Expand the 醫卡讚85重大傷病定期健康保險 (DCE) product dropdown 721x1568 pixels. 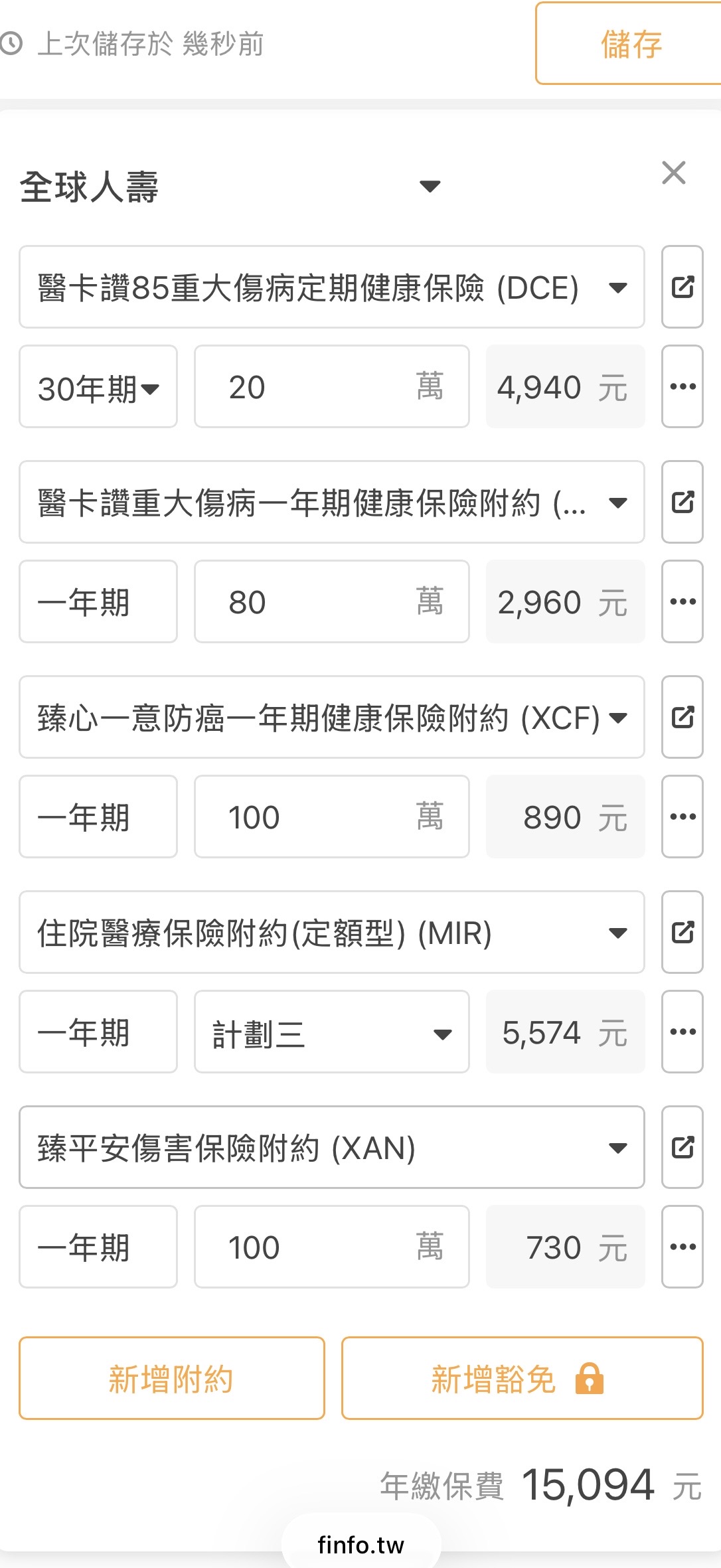(x=331, y=287)
